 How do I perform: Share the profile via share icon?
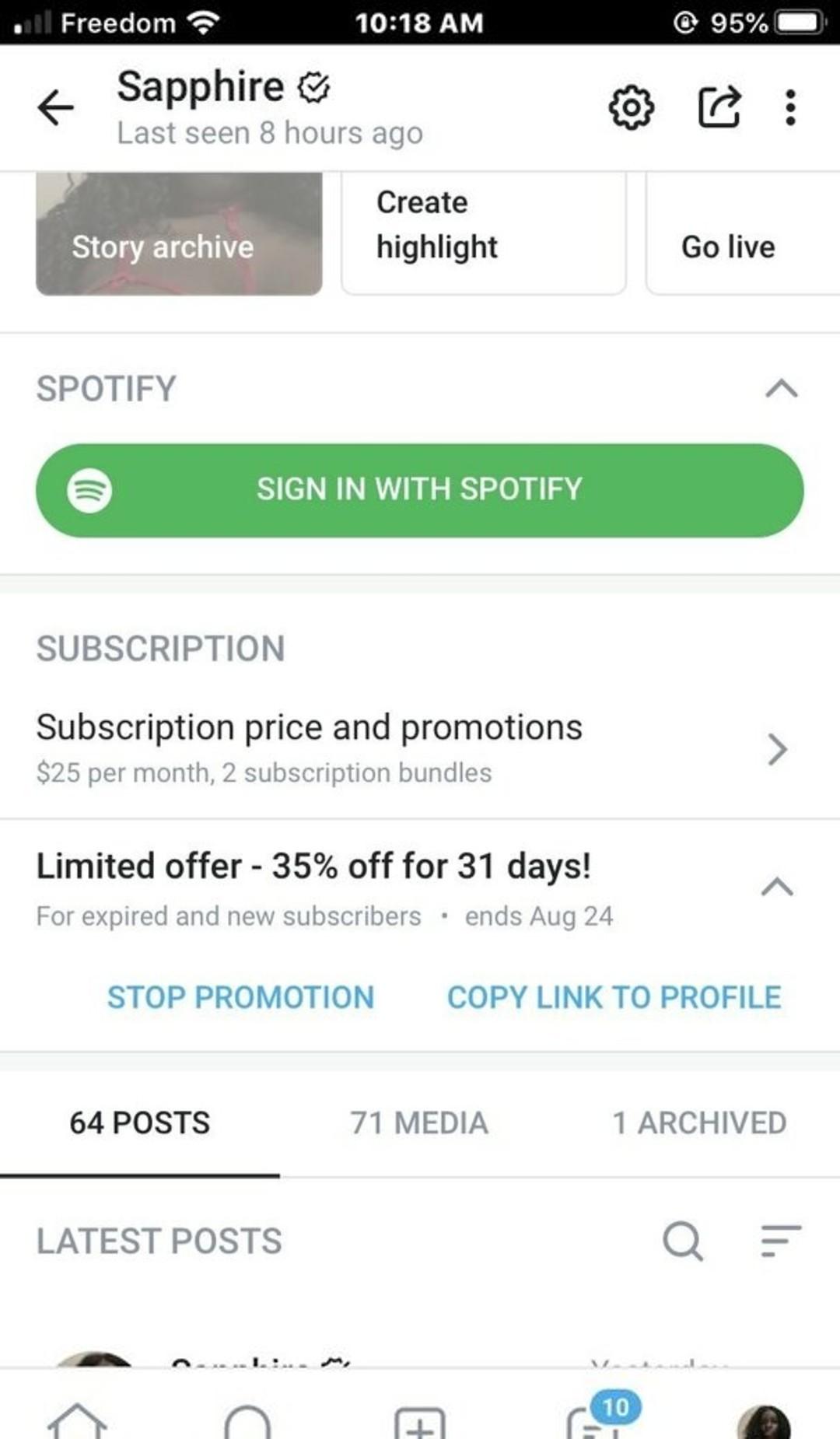pyautogui.click(x=719, y=107)
